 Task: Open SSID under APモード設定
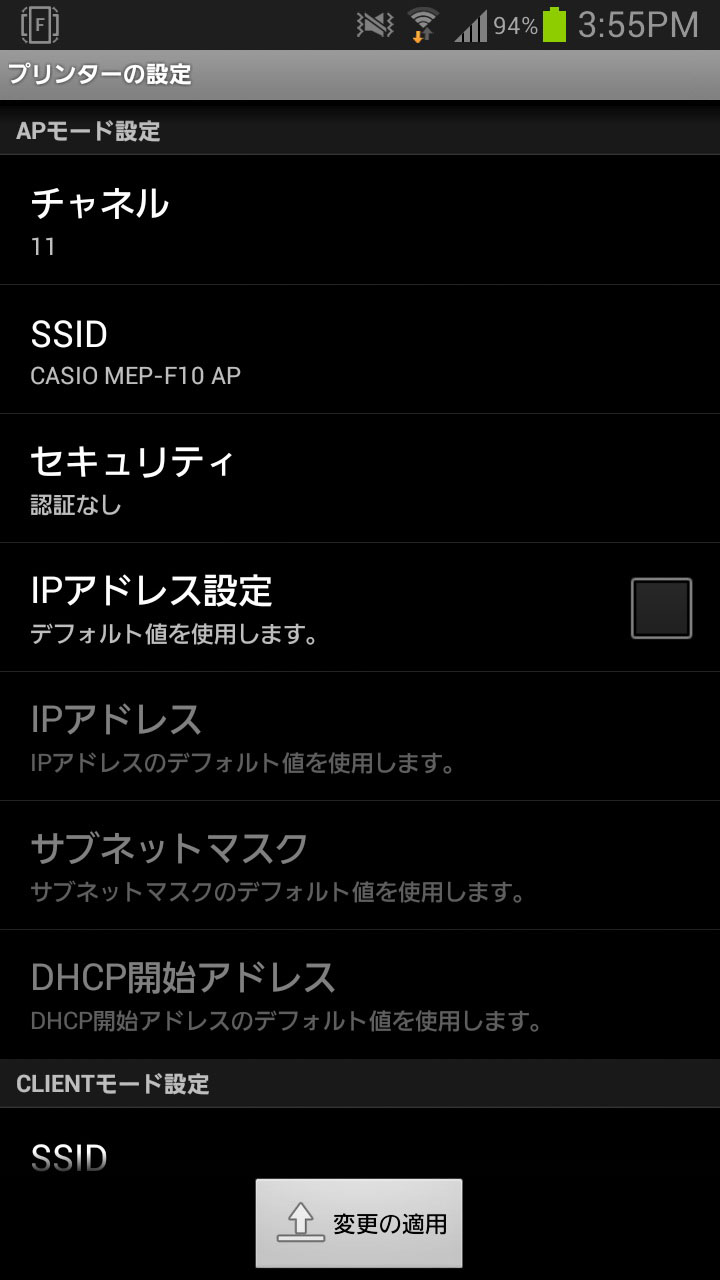[x=360, y=349]
